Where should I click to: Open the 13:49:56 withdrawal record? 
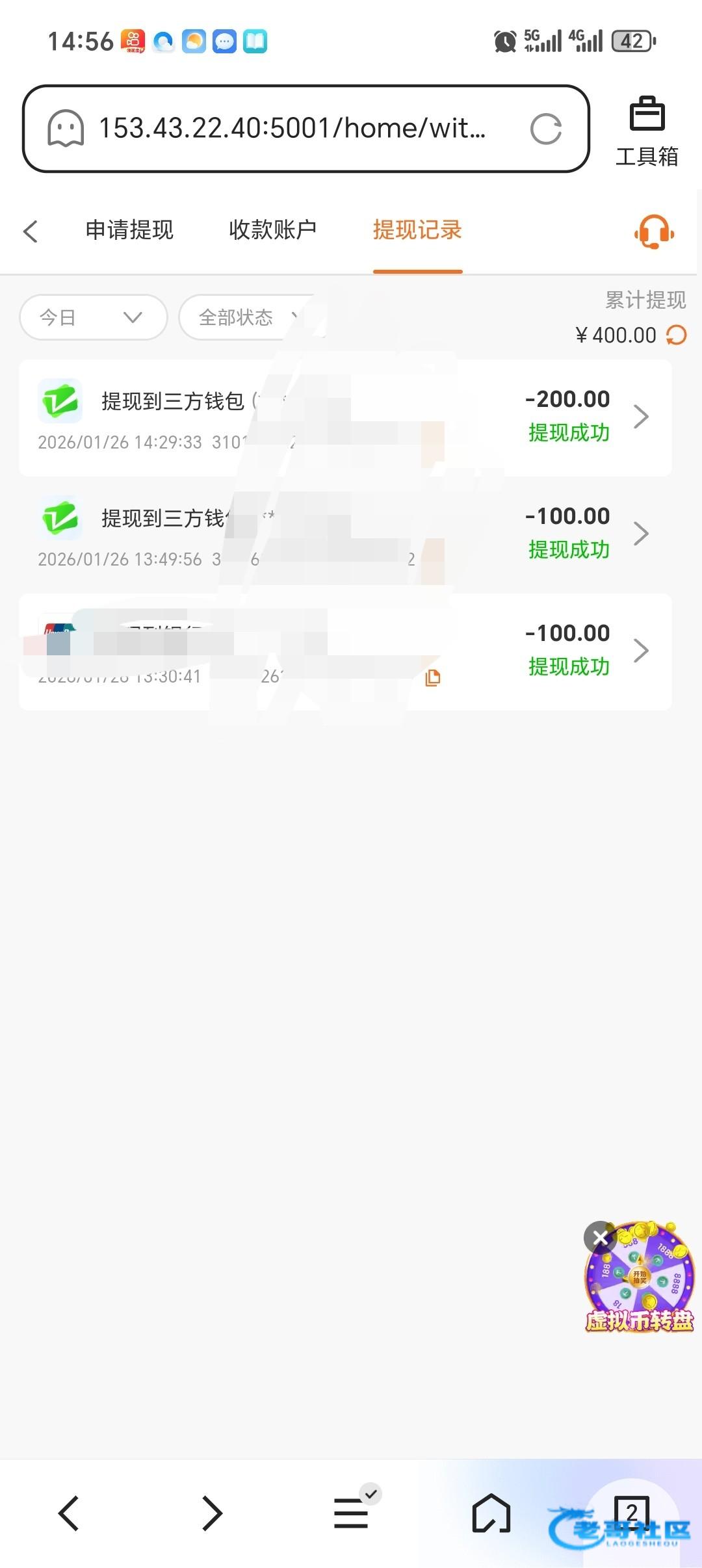click(344, 534)
